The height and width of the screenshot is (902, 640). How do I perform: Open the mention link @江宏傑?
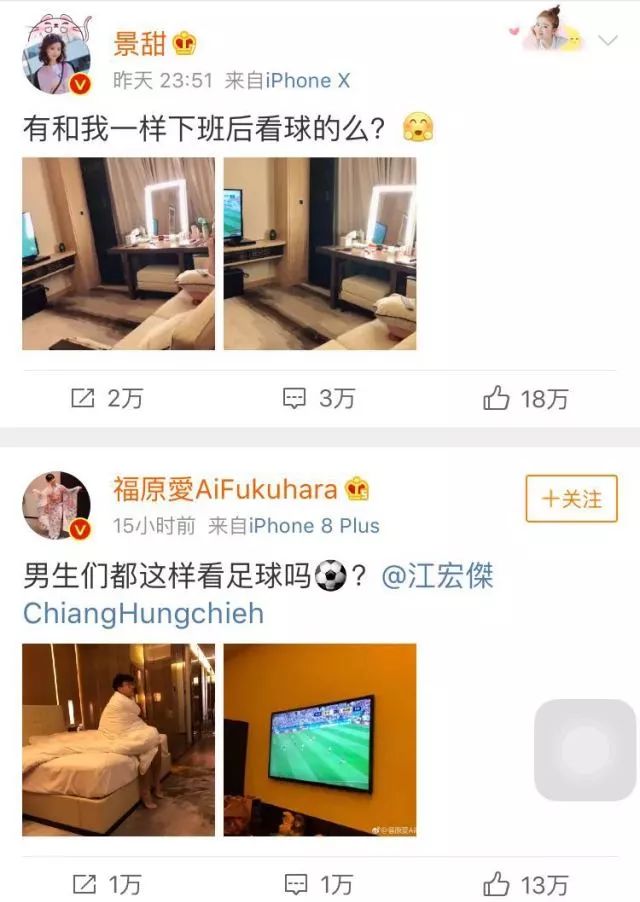tap(438, 577)
